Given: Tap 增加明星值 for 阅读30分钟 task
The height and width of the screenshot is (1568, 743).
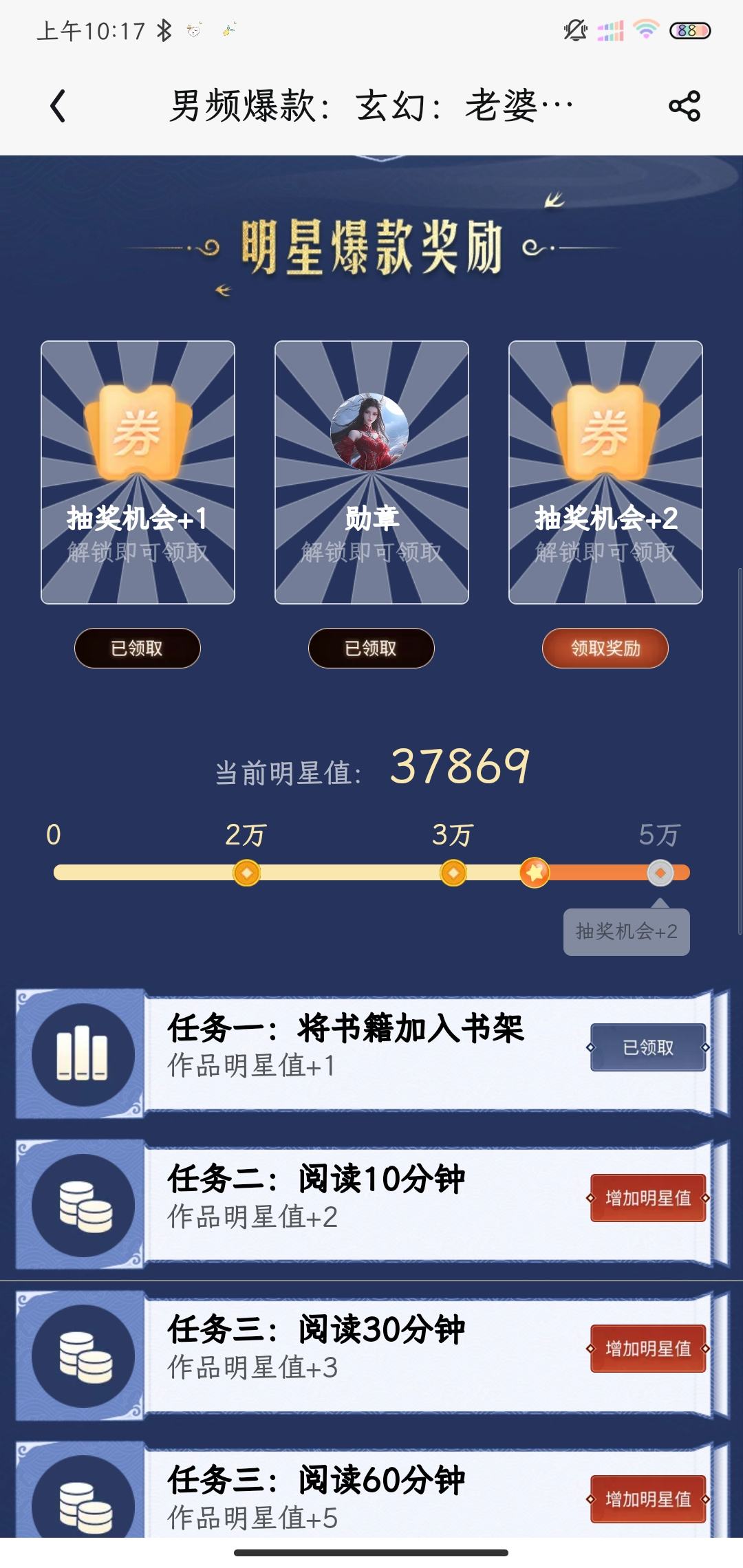Looking at the screenshot, I should point(648,1349).
